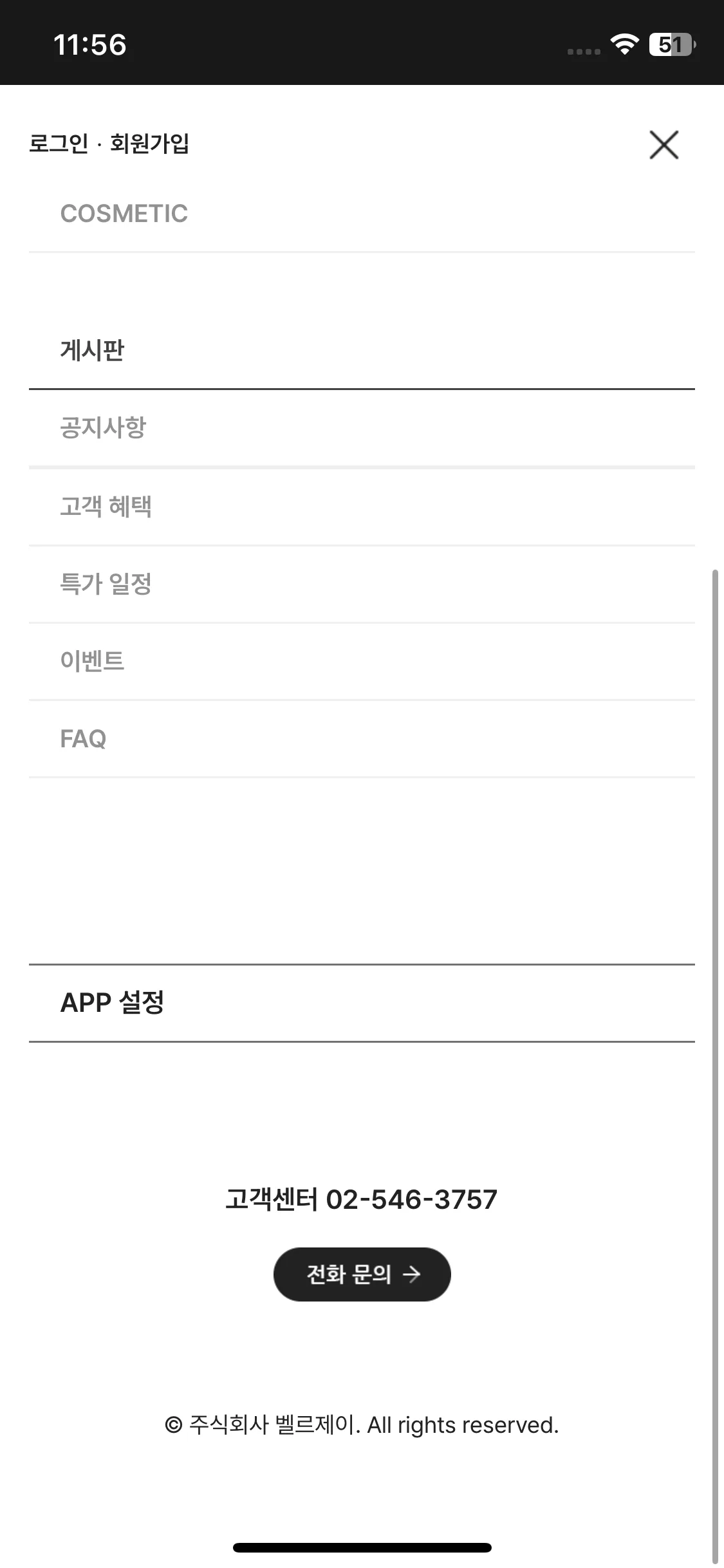
Task: Open the APP 설정 settings section
Action: 113,1002
